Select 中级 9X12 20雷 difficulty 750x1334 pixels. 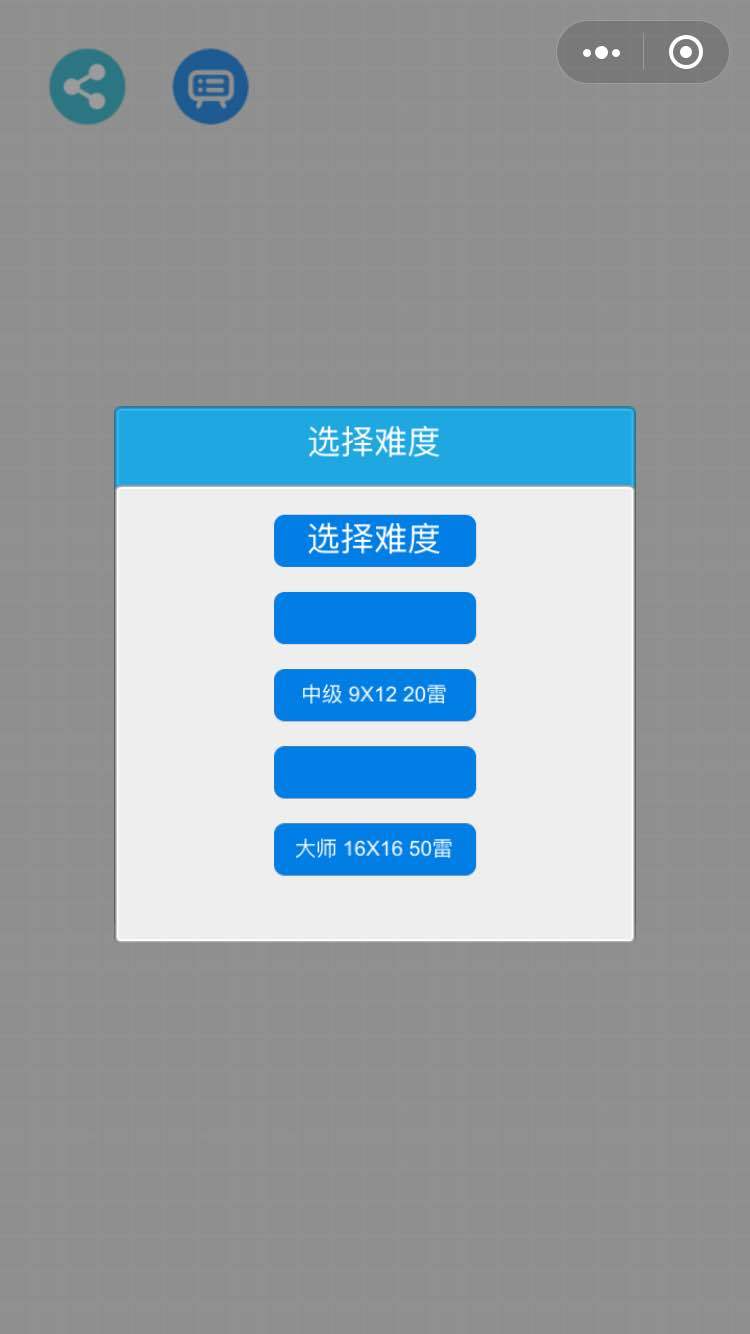tap(374, 694)
